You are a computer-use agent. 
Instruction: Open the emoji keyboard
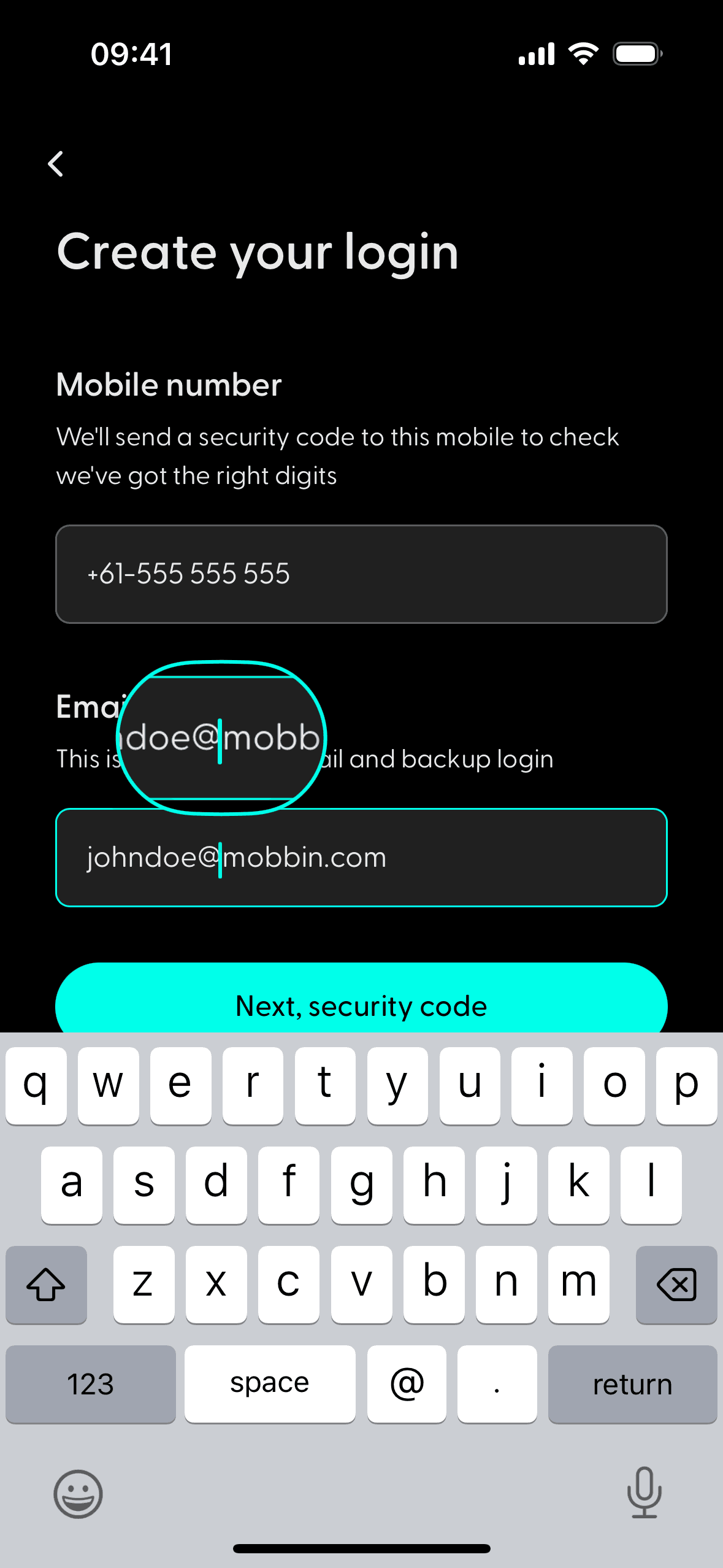(78, 1494)
